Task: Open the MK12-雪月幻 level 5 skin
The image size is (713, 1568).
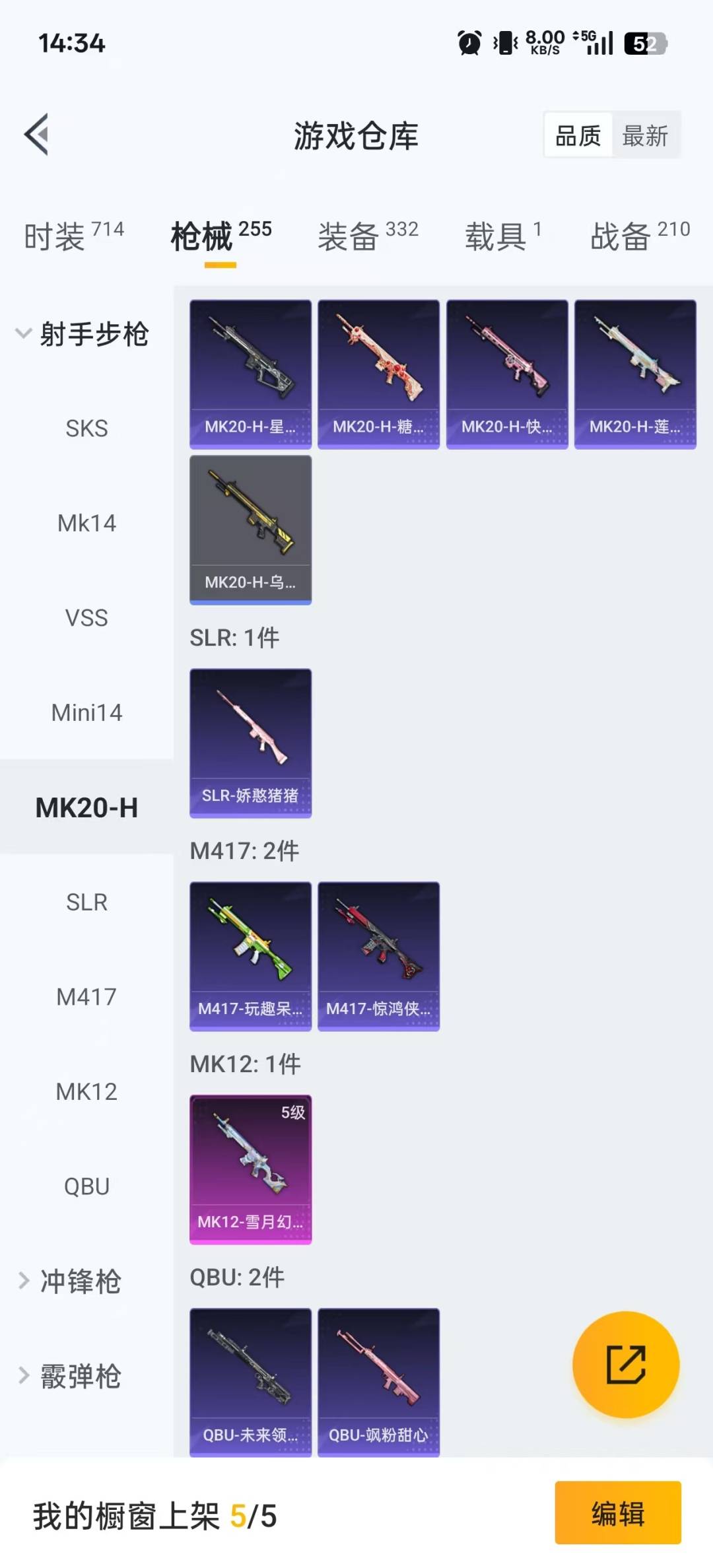Action: pyautogui.click(x=250, y=1169)
